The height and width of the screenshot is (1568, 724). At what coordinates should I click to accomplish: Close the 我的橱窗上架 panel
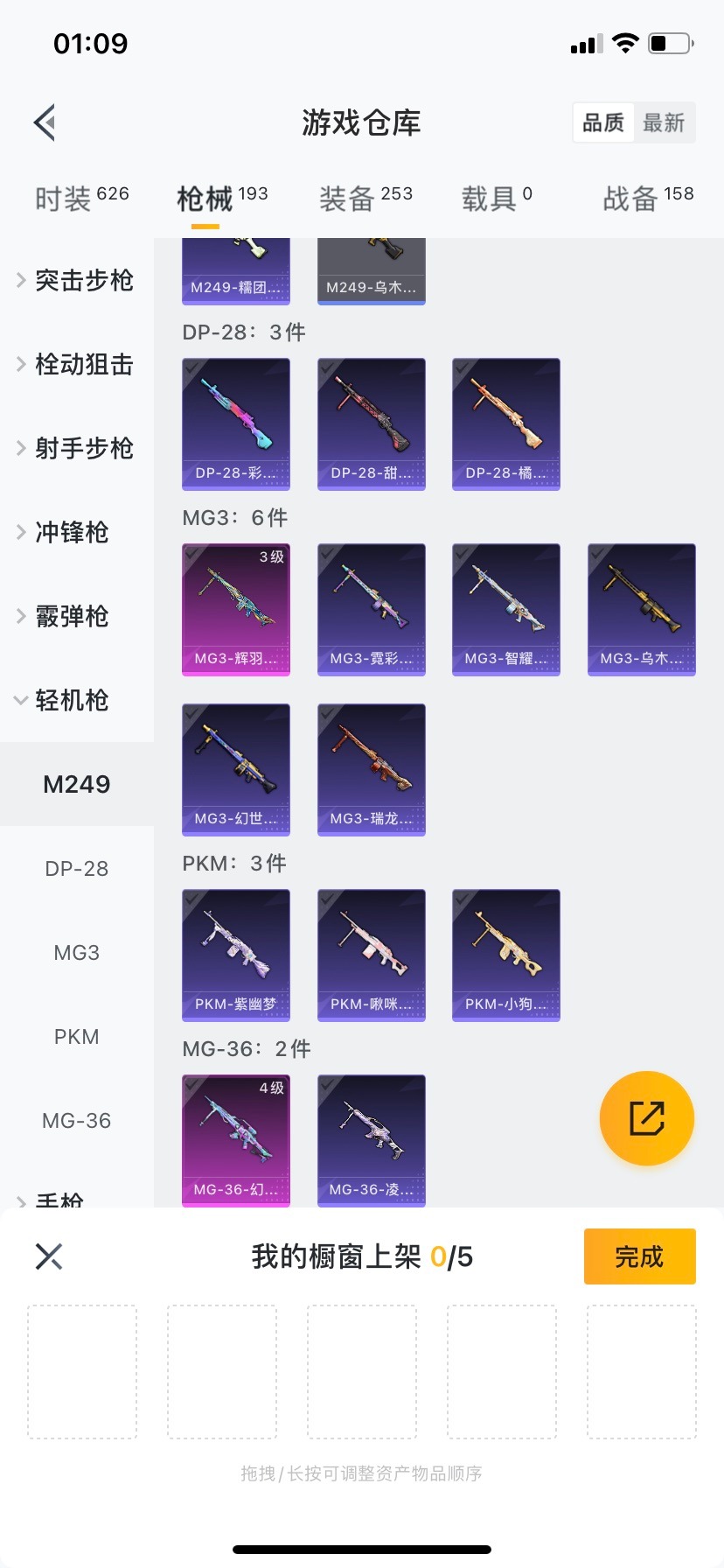tap(49, 1256)
